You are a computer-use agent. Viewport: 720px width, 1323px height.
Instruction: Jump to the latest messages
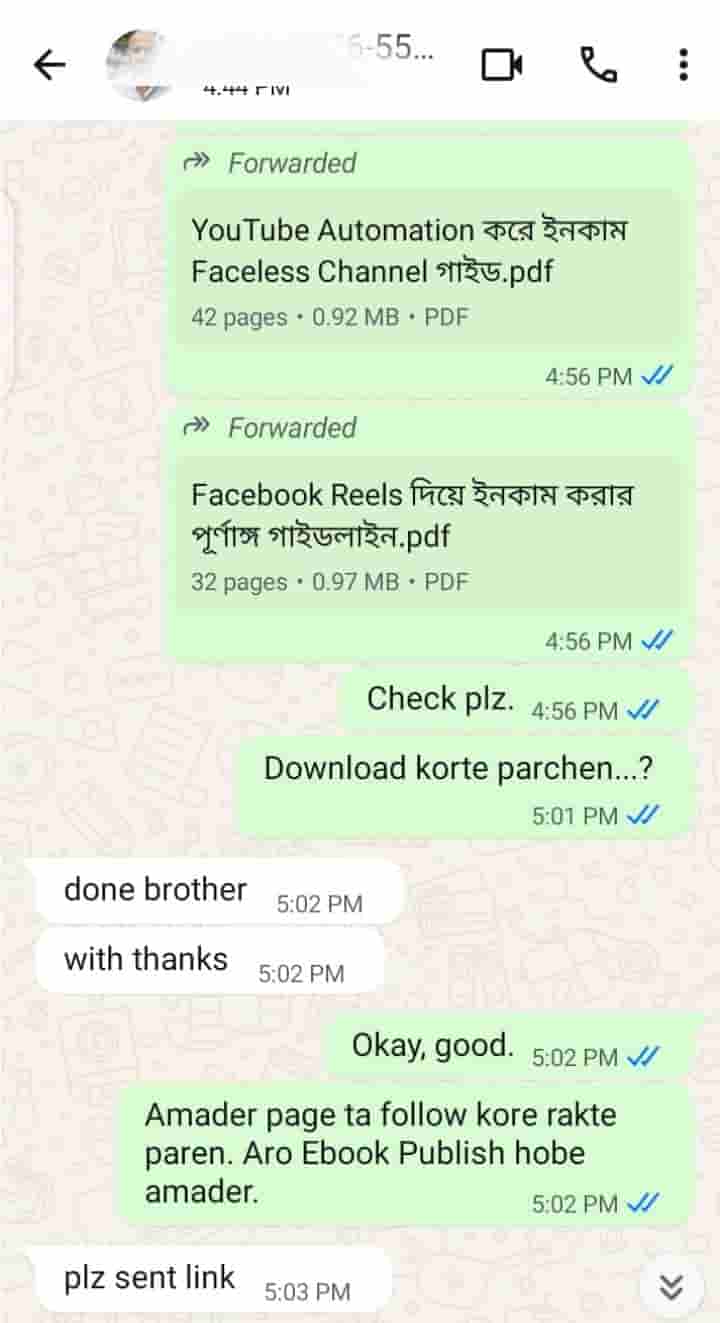pos(672,1287)
